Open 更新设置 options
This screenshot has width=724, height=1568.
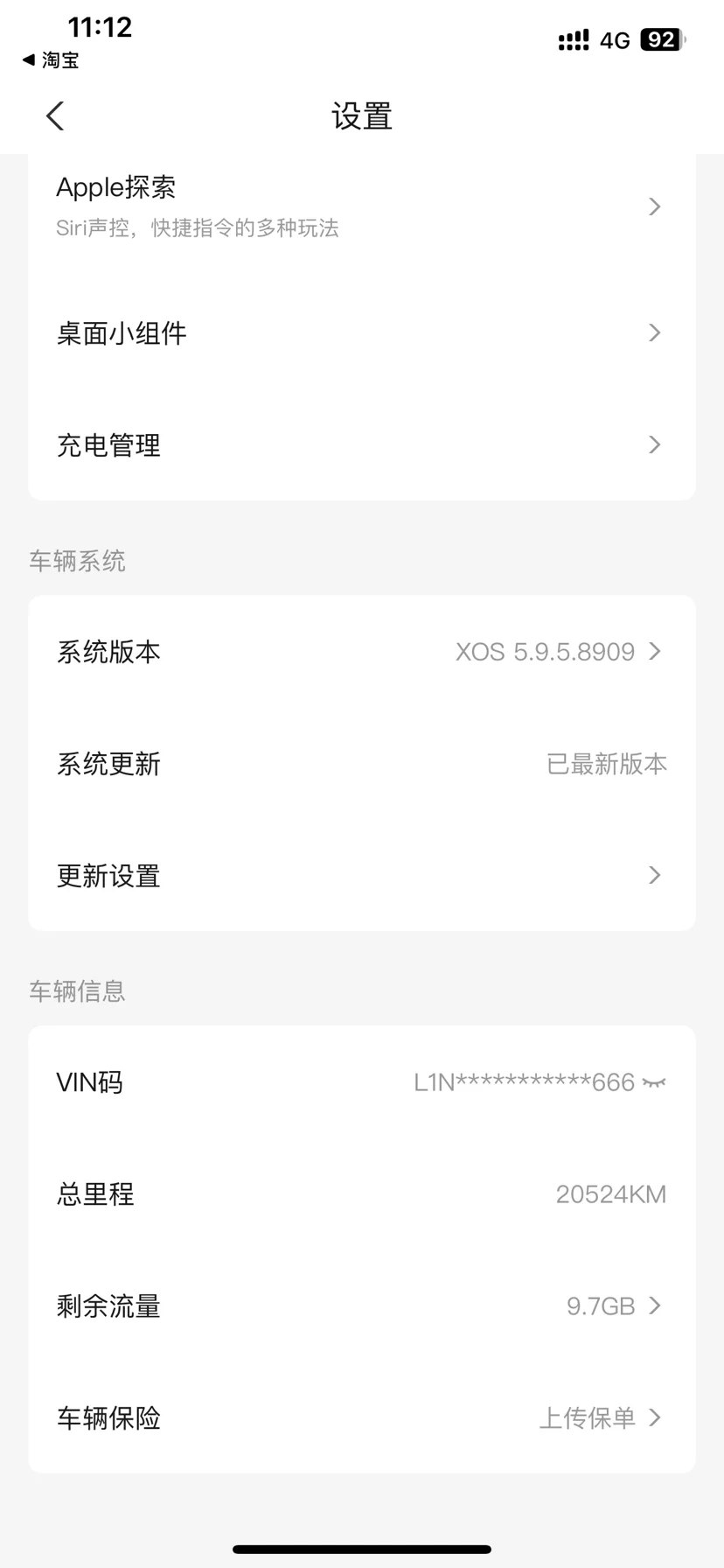361,876
